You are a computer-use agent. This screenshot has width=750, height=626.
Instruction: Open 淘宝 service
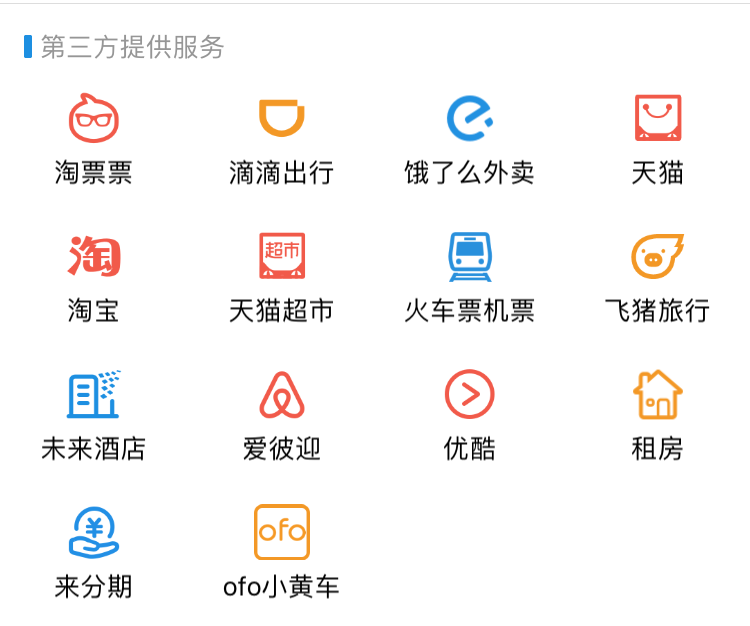(x=93, y=257)
